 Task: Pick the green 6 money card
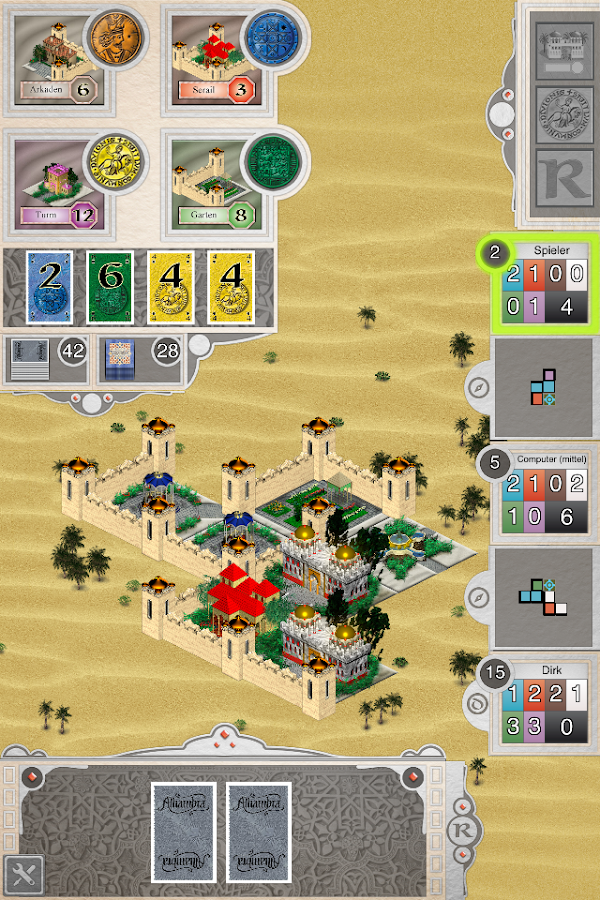click(x=109, y=287)
